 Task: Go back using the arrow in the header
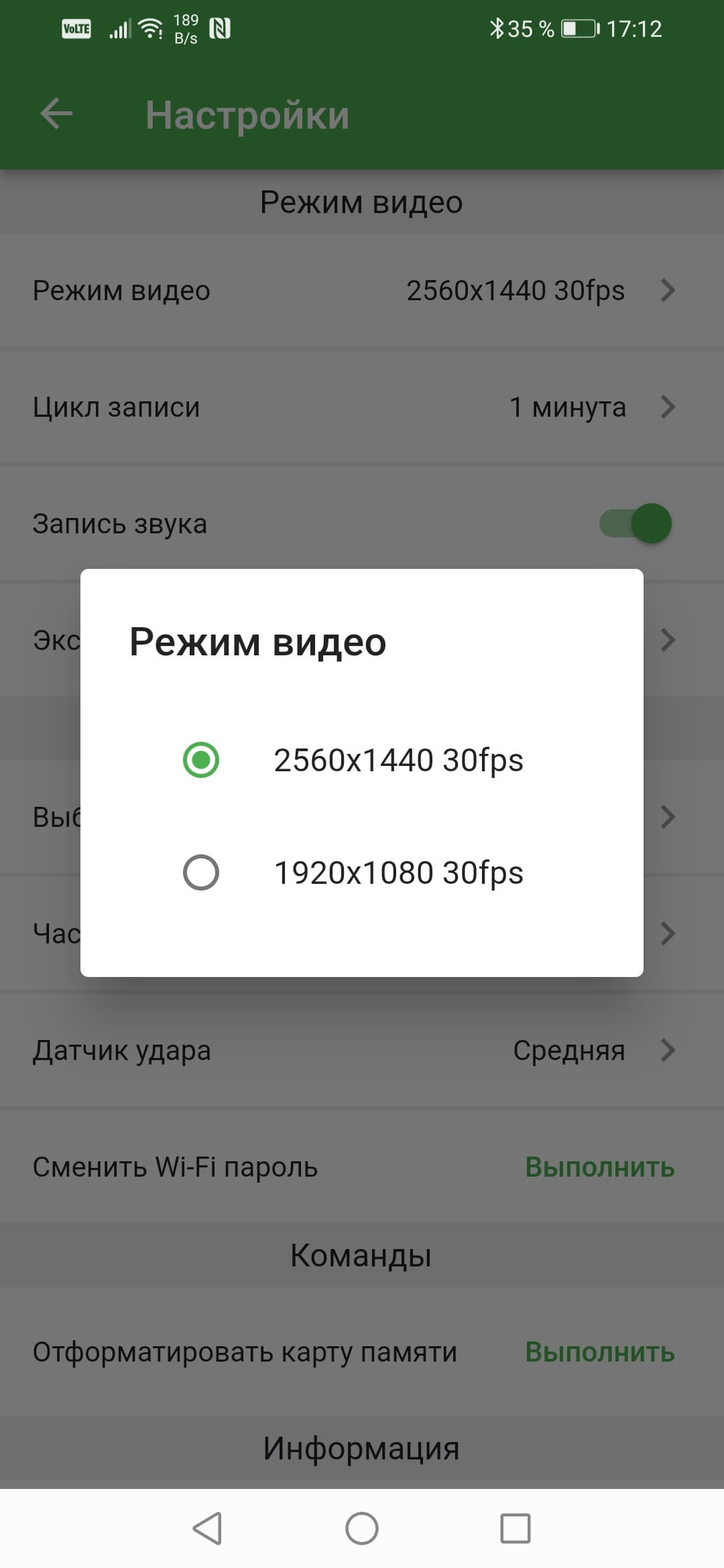[56, 114]
